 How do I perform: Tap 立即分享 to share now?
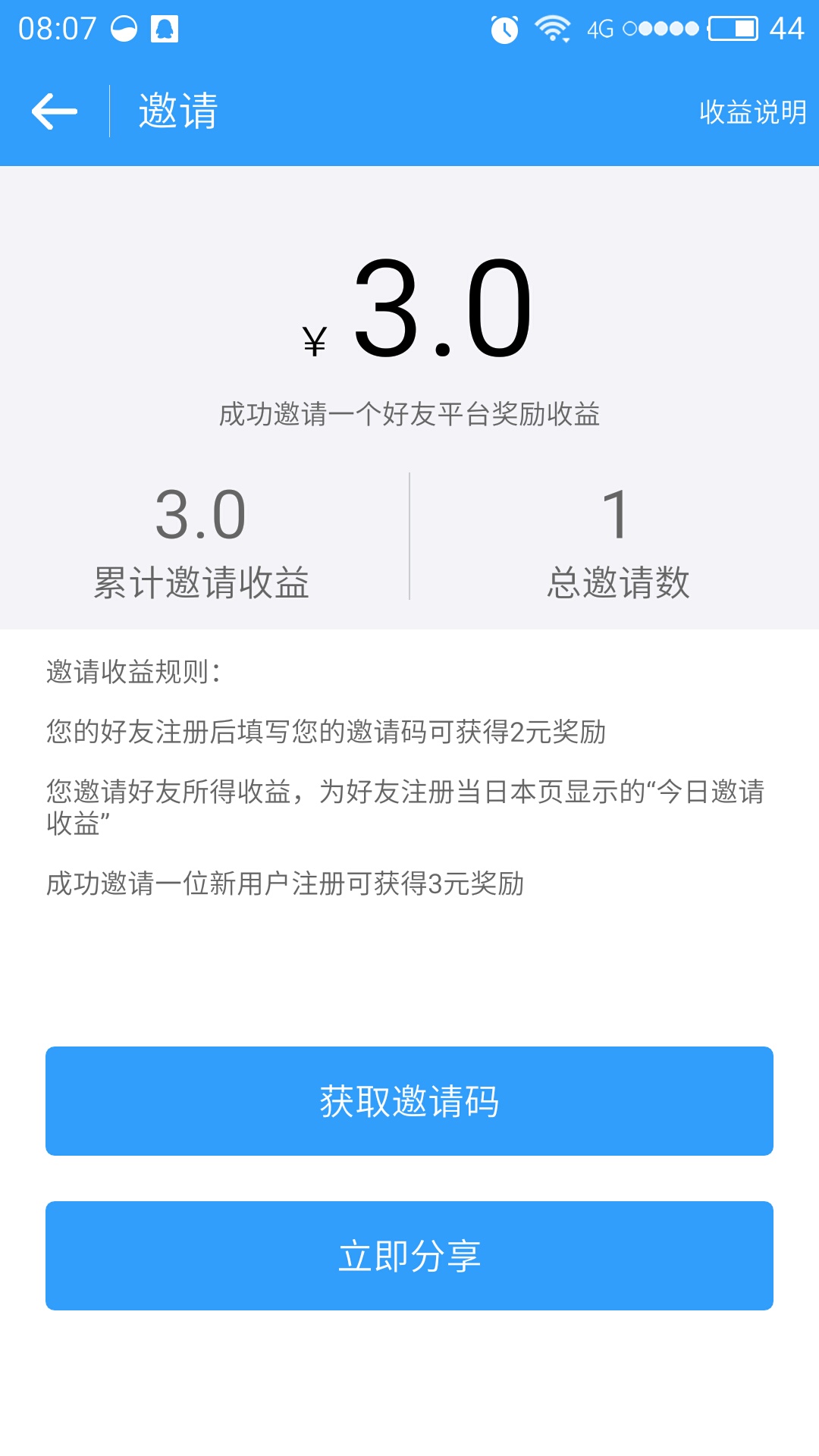click(x=409, y=1257)
